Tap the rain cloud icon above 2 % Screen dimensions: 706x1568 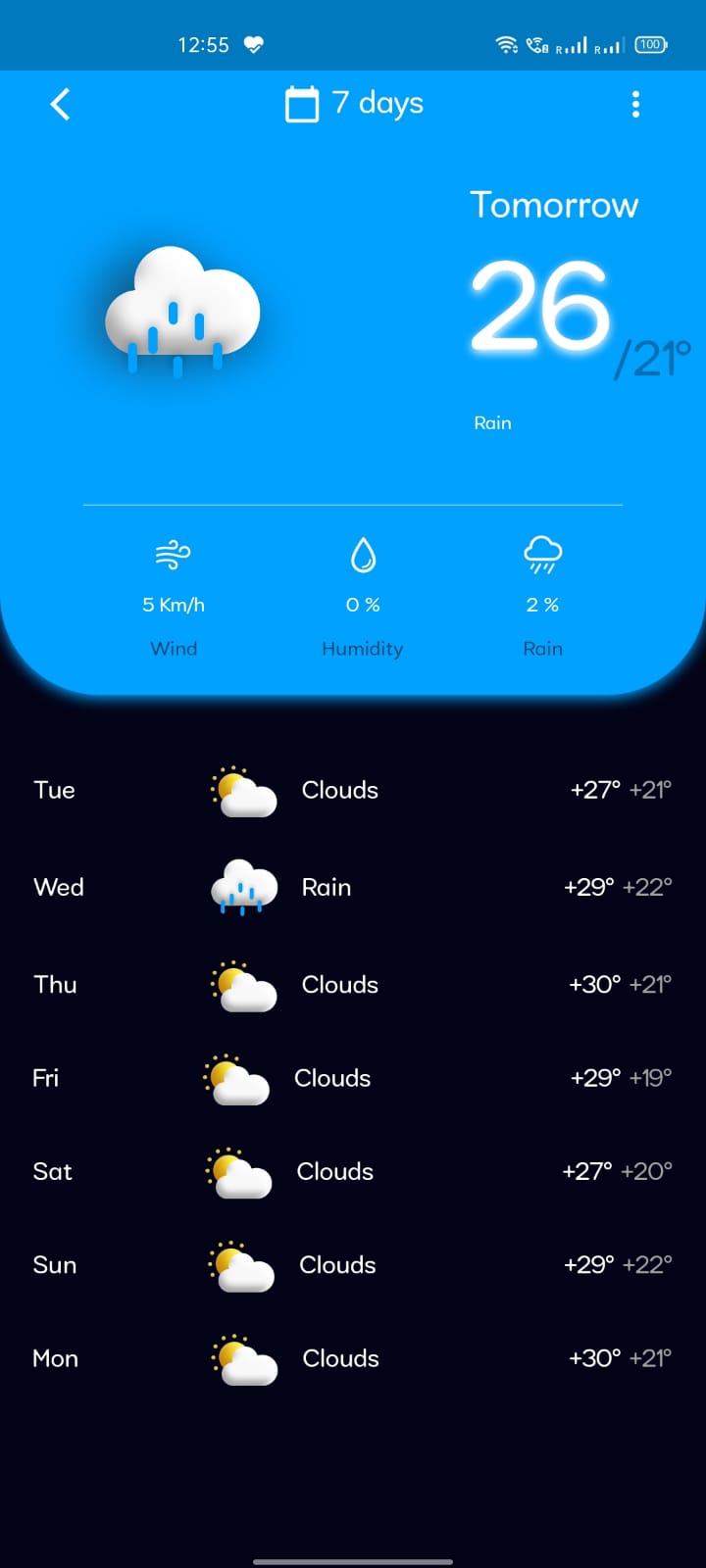click(542, 557)
